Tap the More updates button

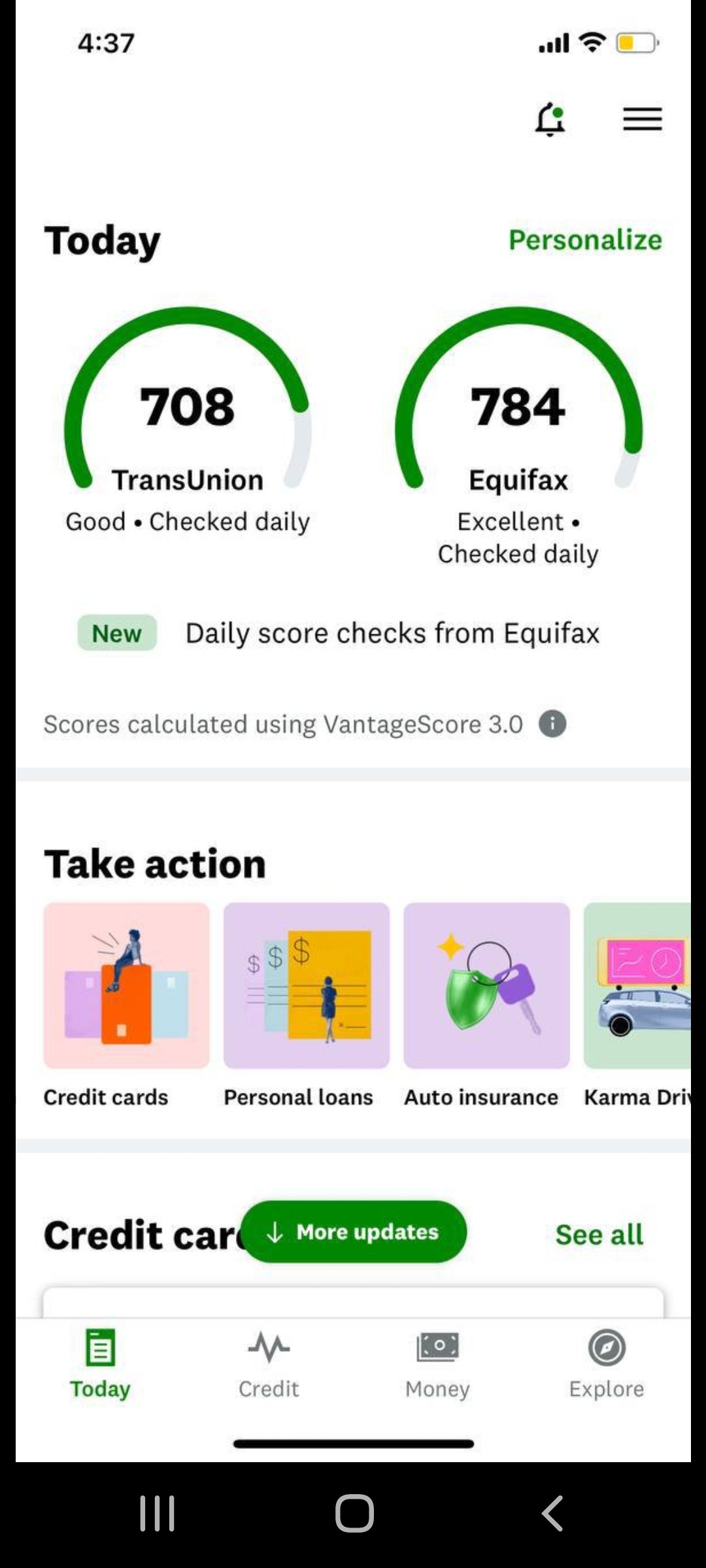354,1232
